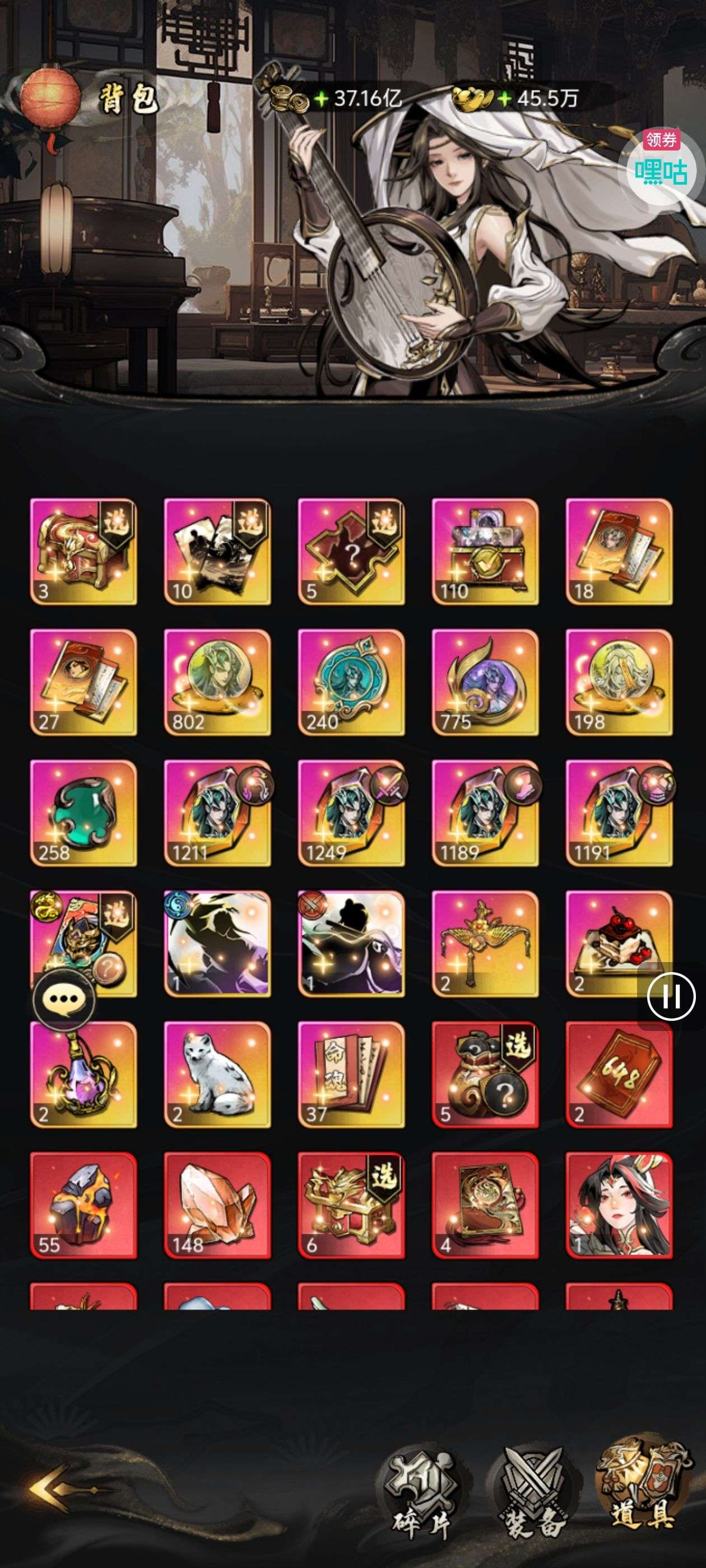Add gold ingots next to 45.5万
This screenshot has width=706, height=1568.
503,99
